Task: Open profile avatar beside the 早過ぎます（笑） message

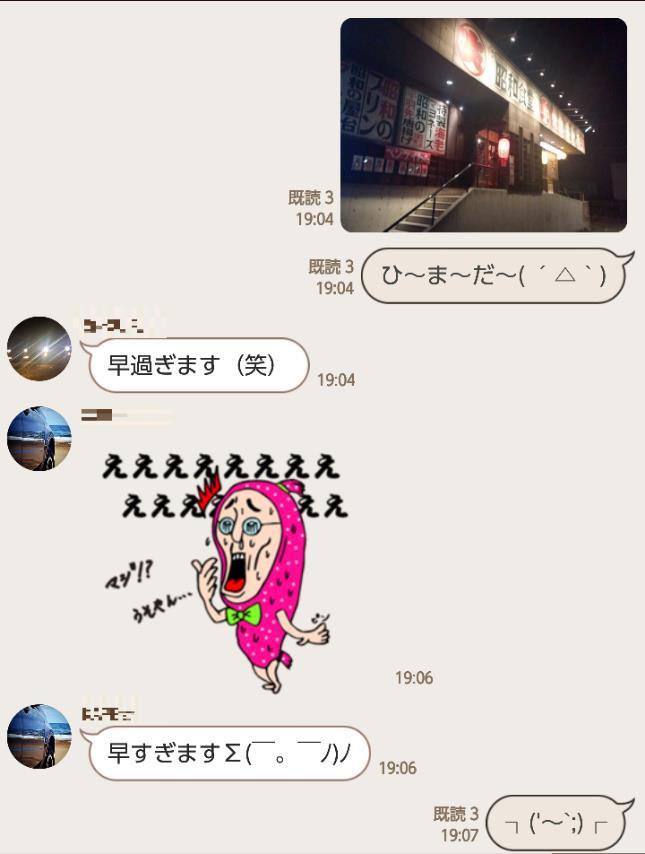Action: [x=39, y=349]
